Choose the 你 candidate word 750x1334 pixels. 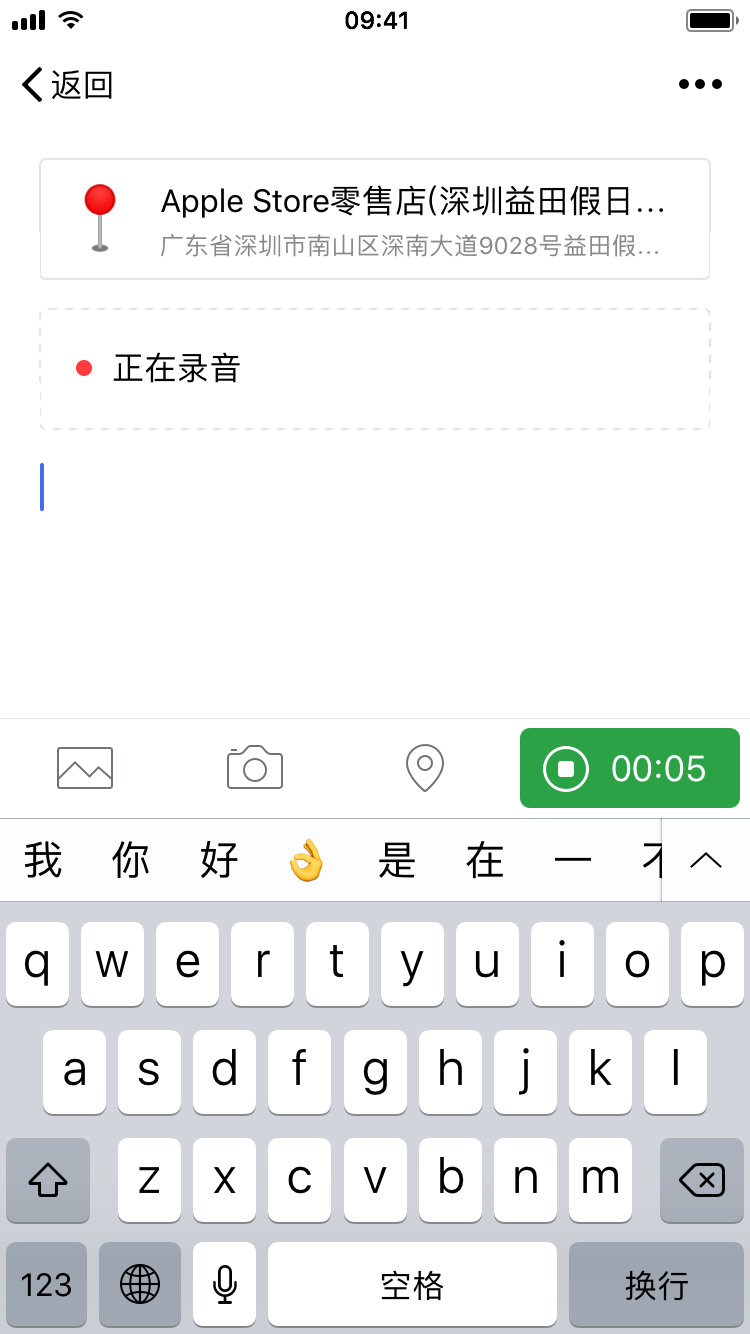click(x=131, y=861)
